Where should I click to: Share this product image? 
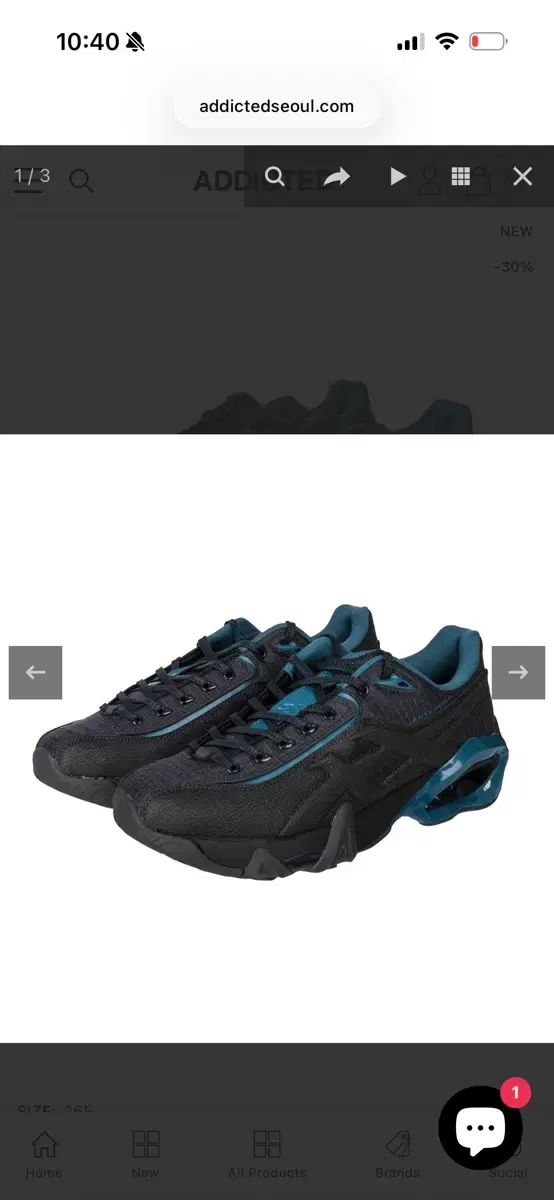[x=337, y=177]
